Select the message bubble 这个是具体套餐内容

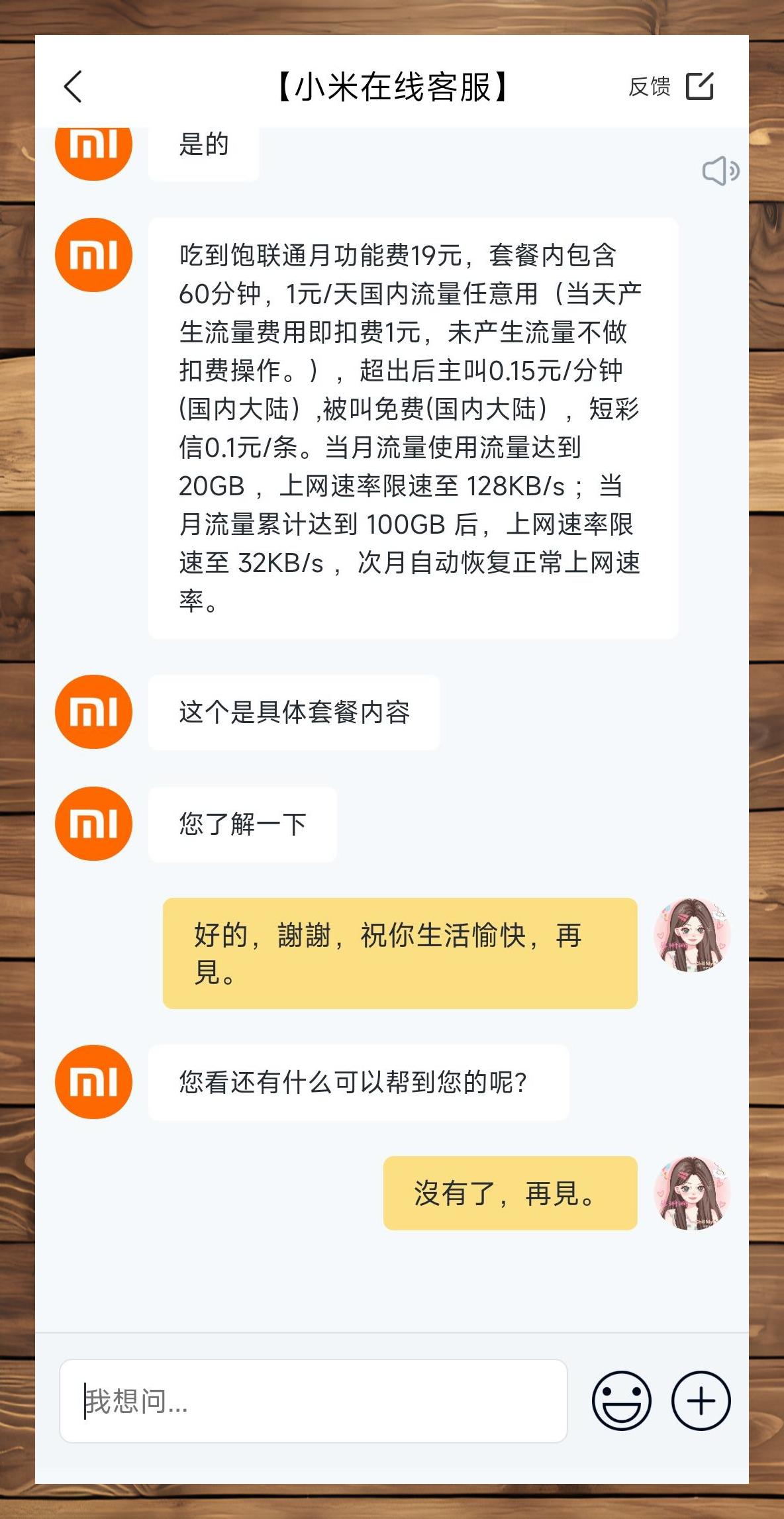pos(295,710)
